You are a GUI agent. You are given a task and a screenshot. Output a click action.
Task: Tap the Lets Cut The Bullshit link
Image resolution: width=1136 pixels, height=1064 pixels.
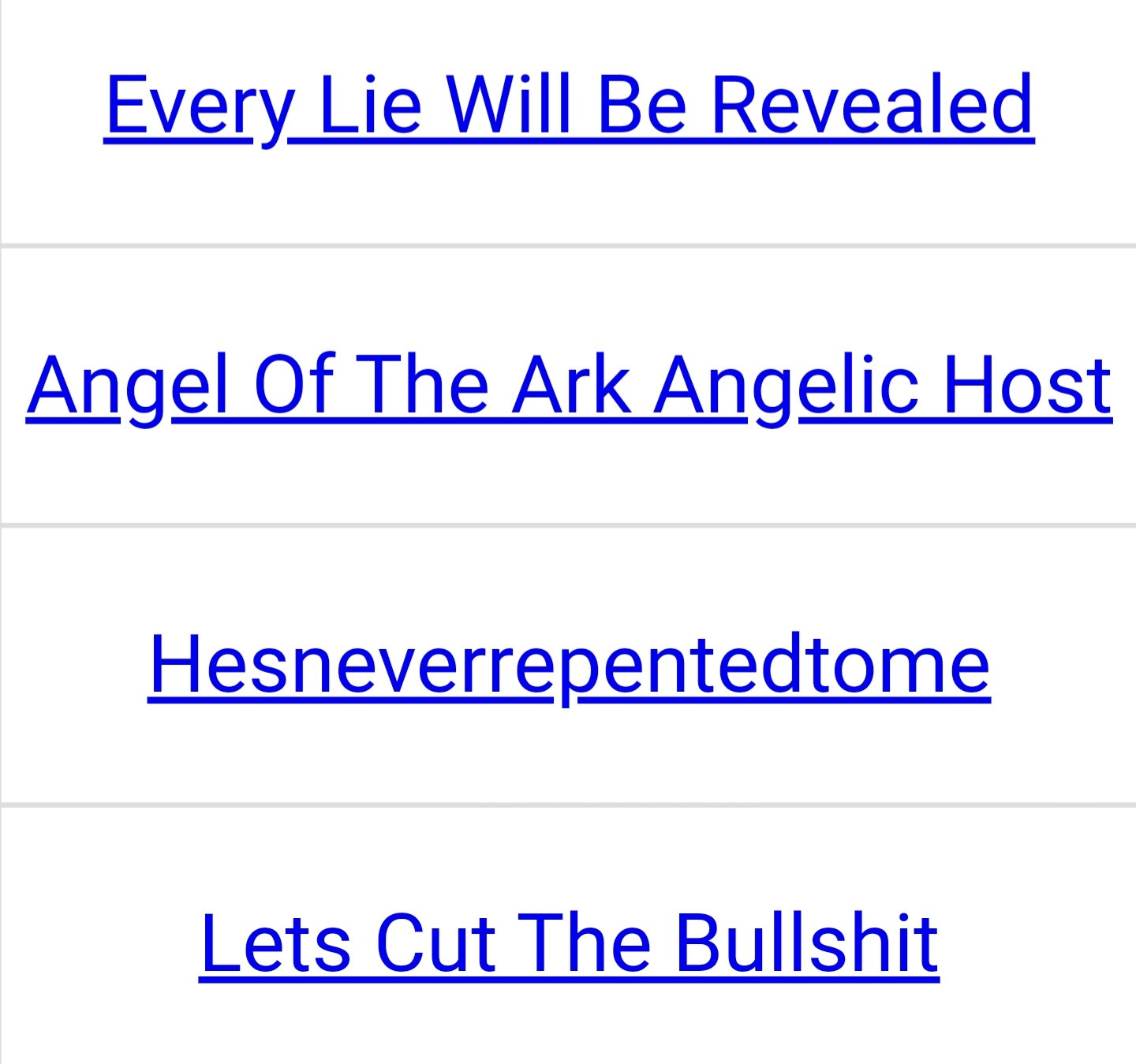pyautogui.click(x=568, y=943)
